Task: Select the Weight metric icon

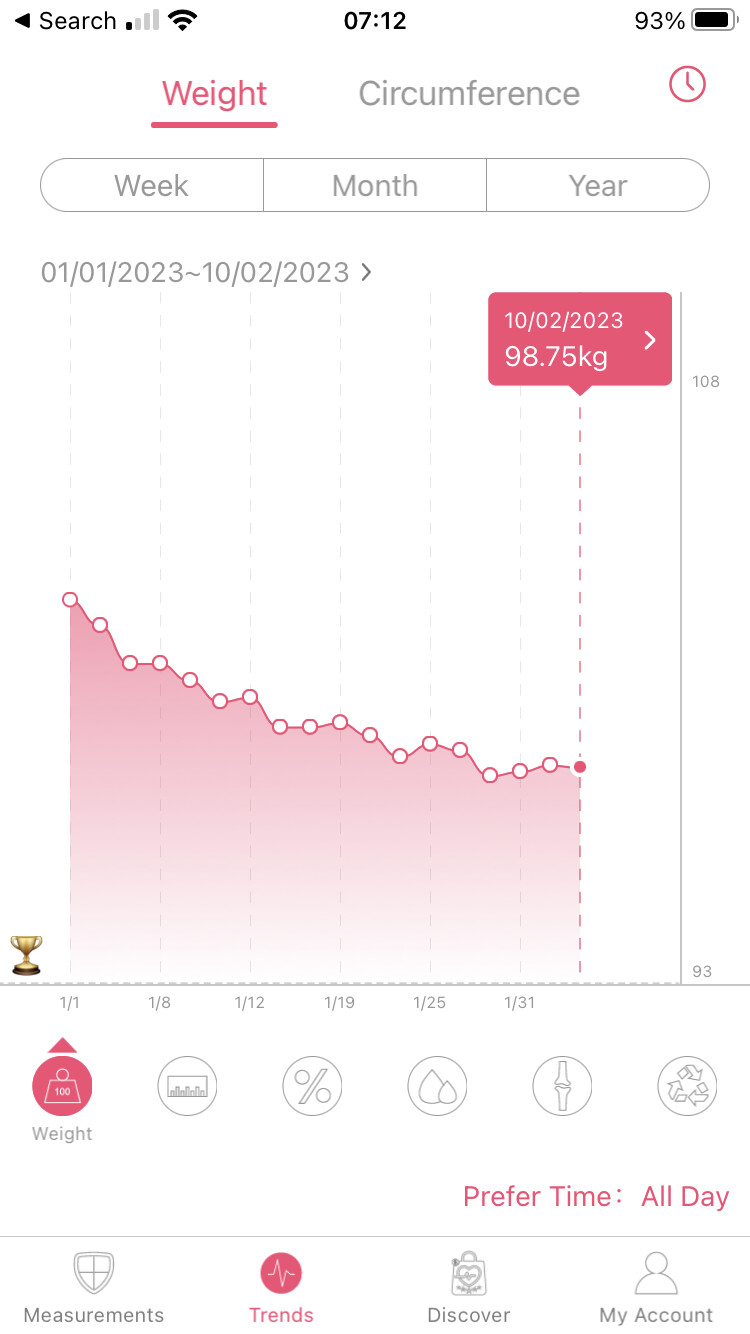Action: coord(62,1086)
